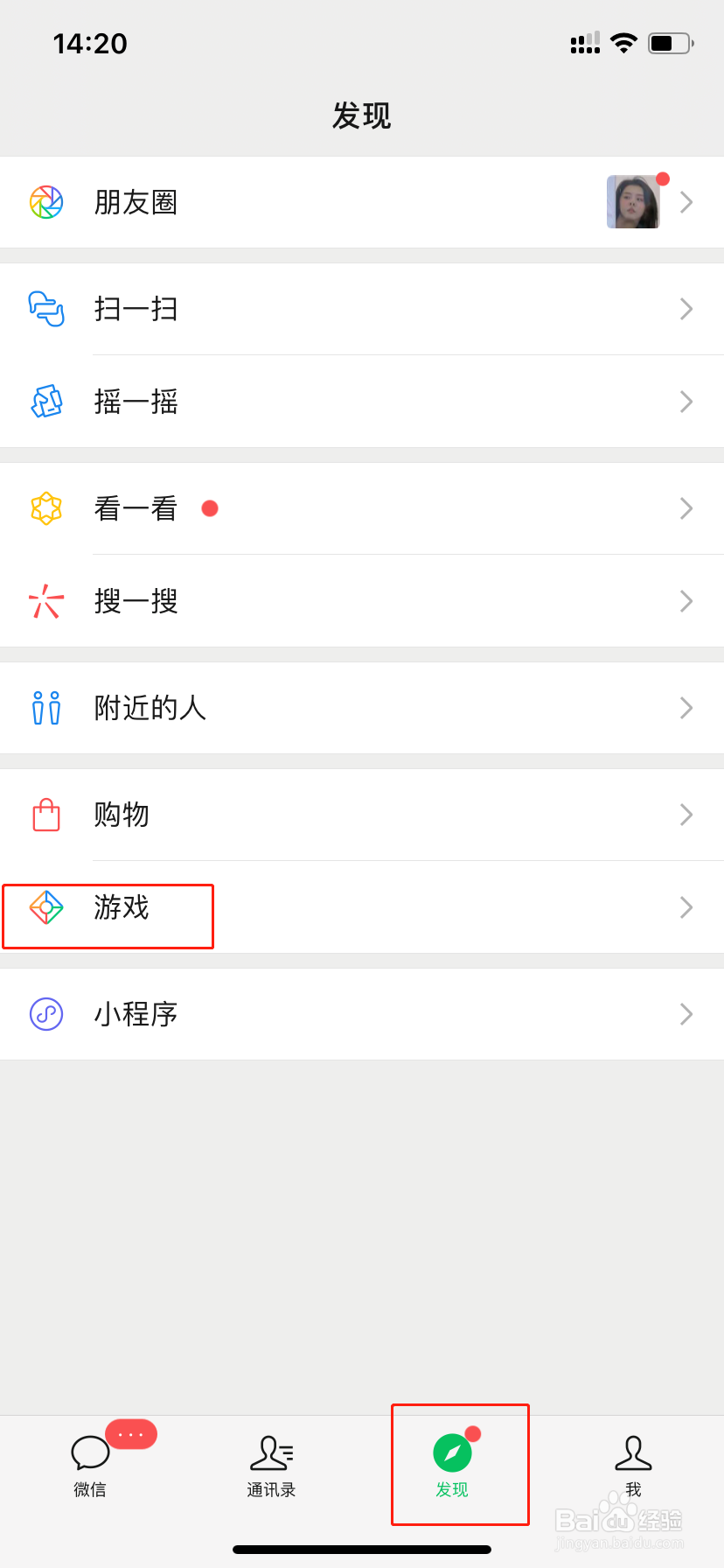Open 搜一搜 by tapping its label
The height and width of the screenshot is (1568, 724).
136,601
